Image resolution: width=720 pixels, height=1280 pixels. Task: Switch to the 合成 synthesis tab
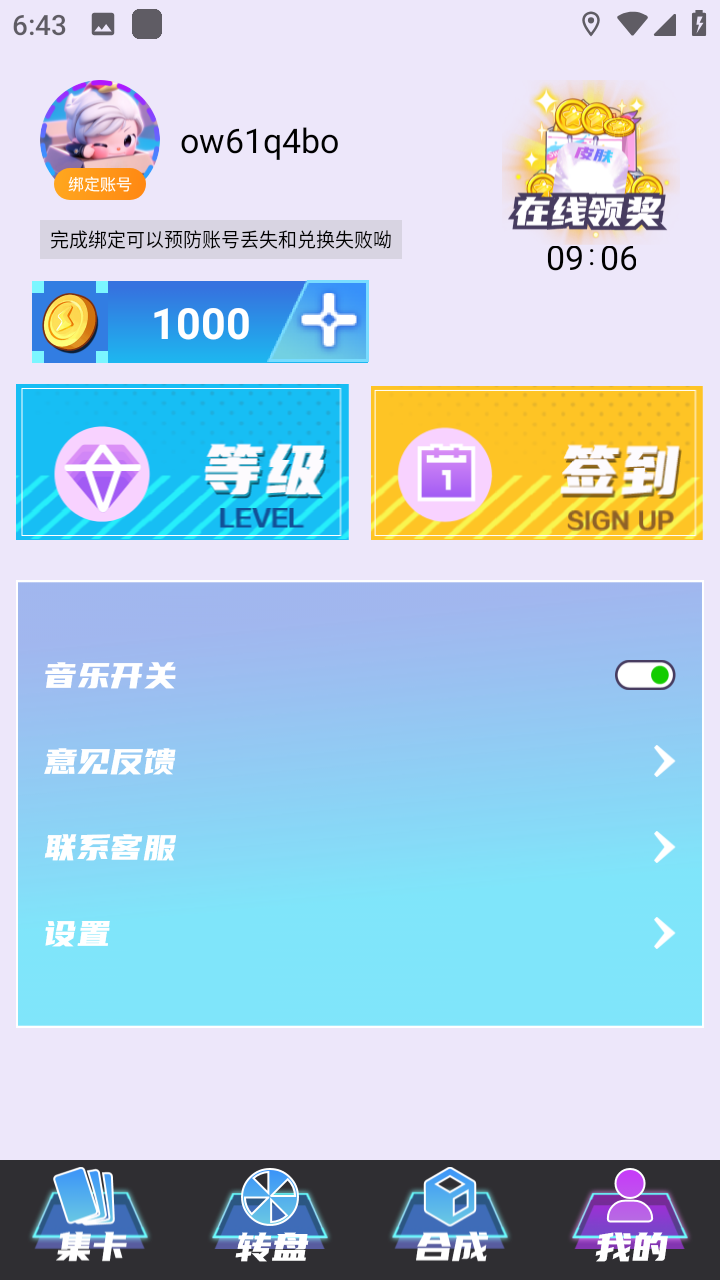(x=450, y=1218)
